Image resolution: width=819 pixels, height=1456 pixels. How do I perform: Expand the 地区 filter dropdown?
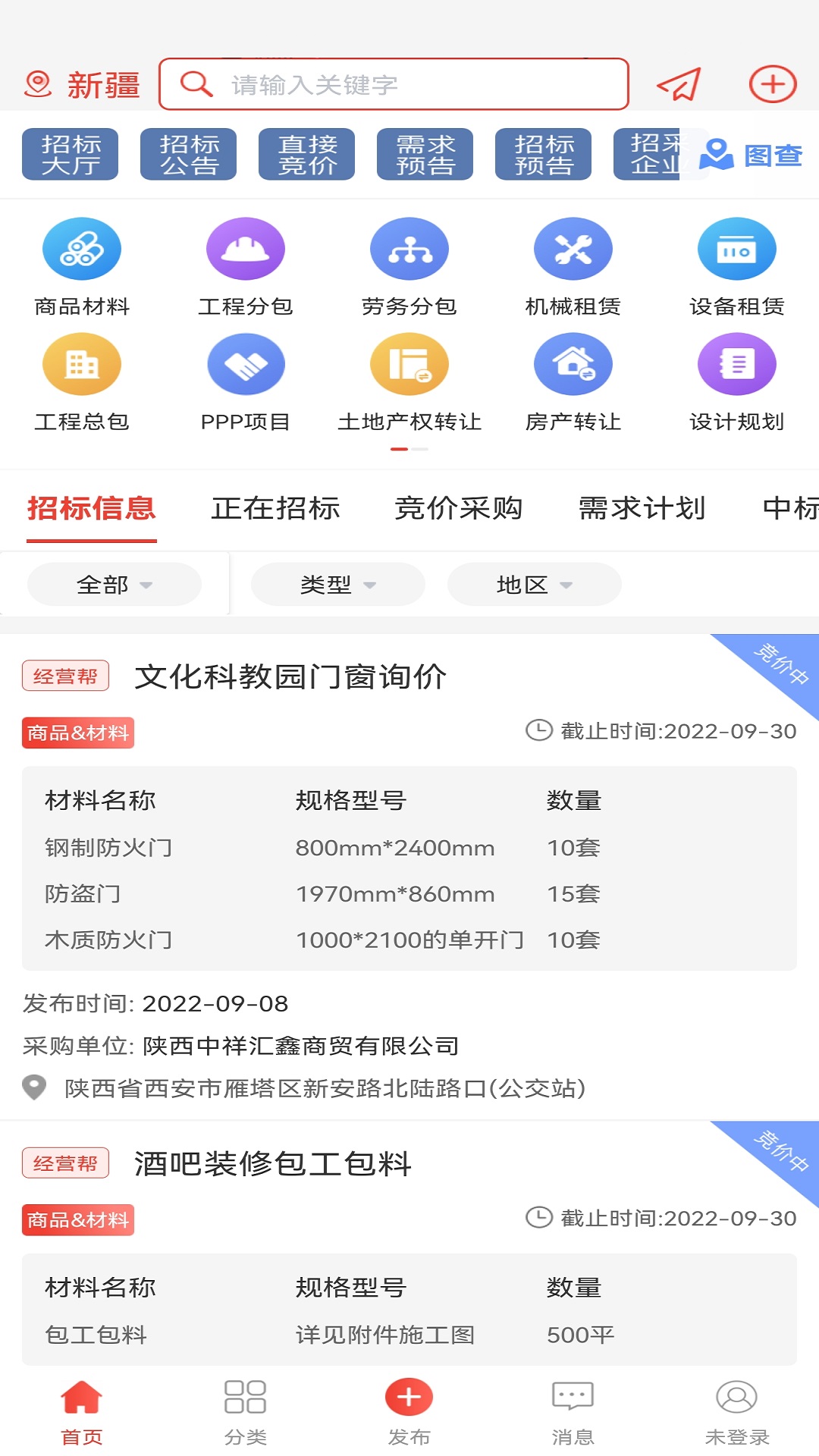click(534, 585)
